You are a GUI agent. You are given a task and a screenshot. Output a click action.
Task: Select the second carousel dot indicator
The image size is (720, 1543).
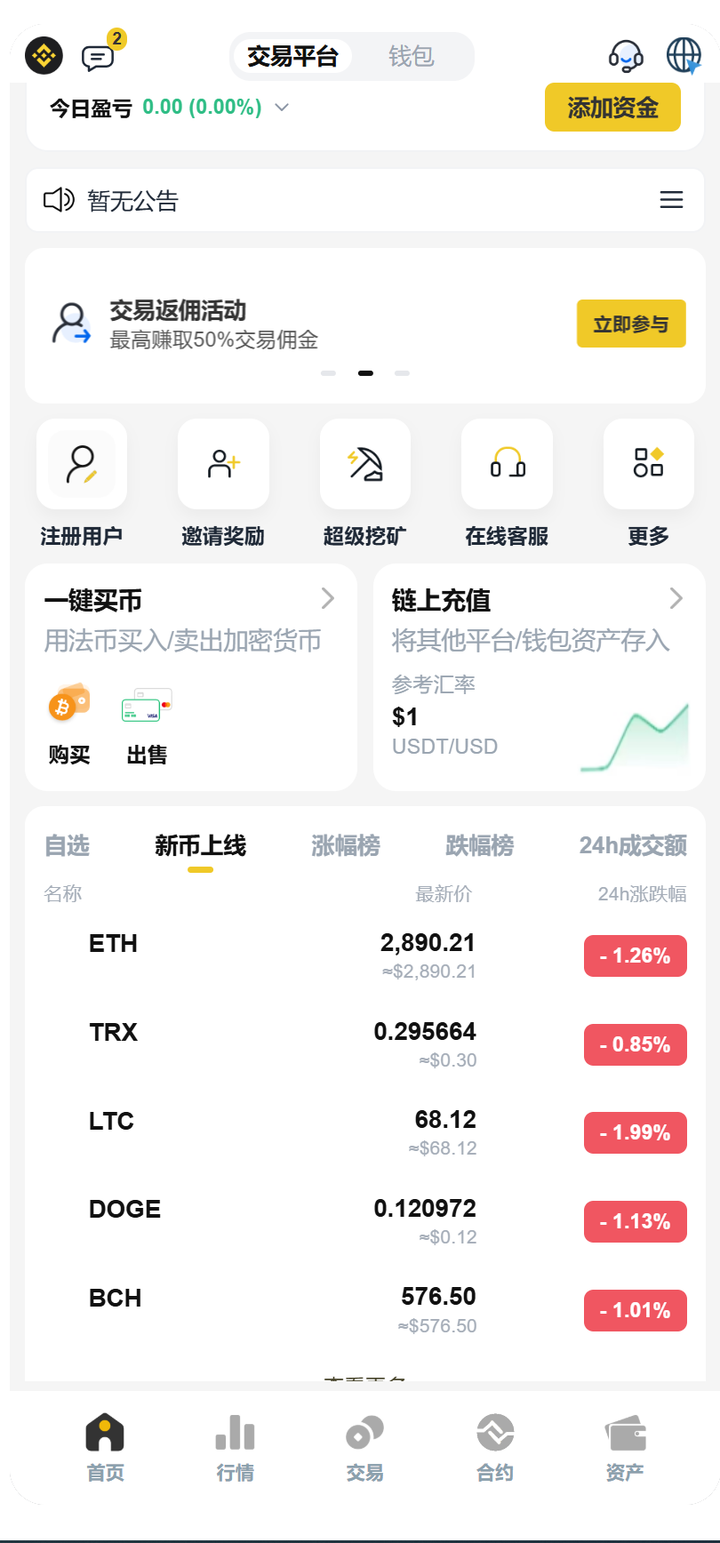tap(365, 372)
